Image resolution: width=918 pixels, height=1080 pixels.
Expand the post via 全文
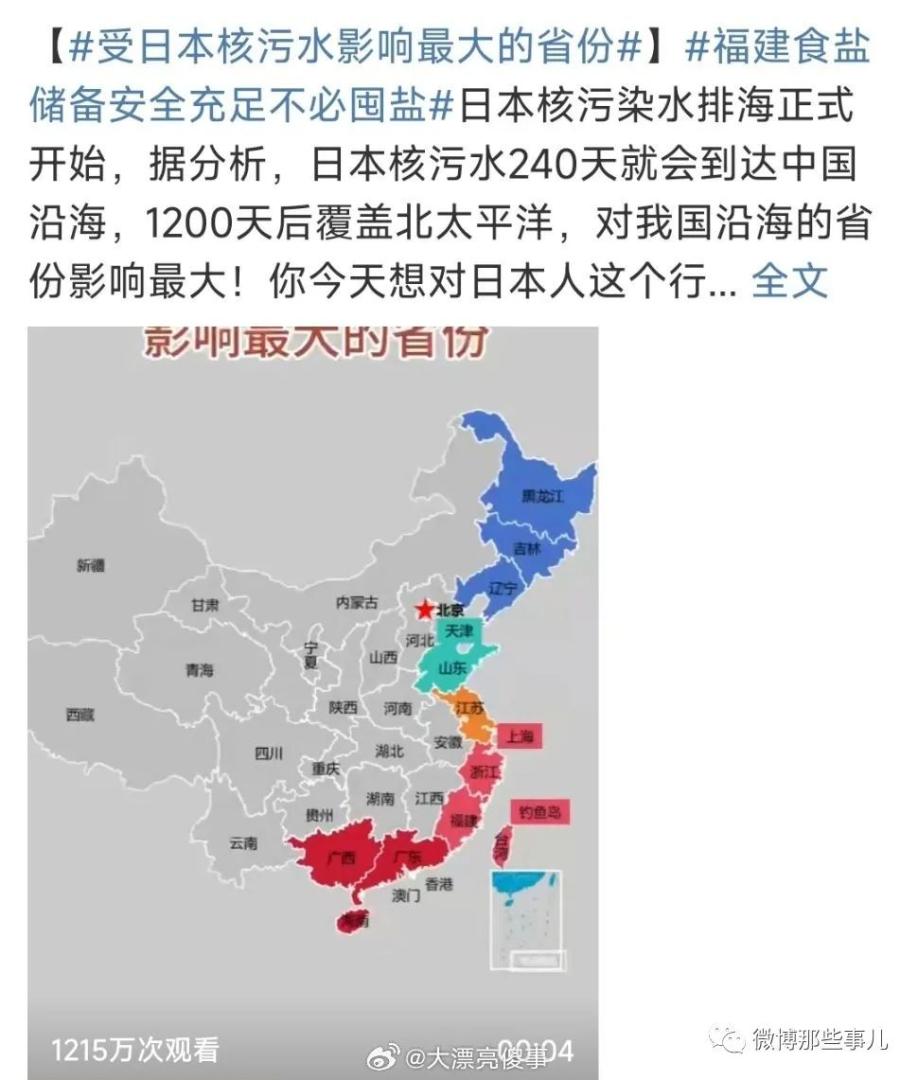click(x=790, y=283)
